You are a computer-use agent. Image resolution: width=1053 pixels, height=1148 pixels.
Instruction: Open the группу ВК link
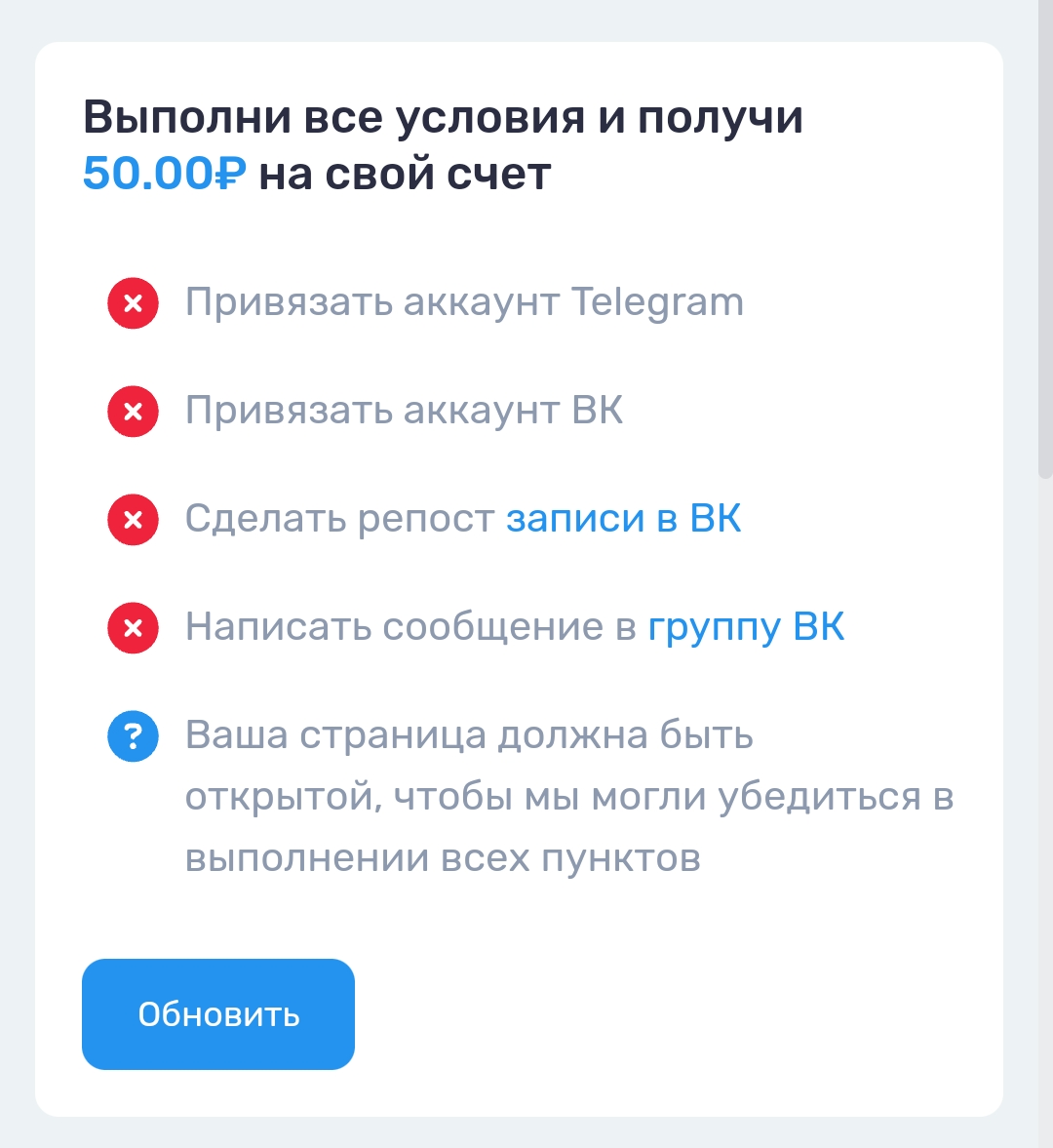point(747,627)
